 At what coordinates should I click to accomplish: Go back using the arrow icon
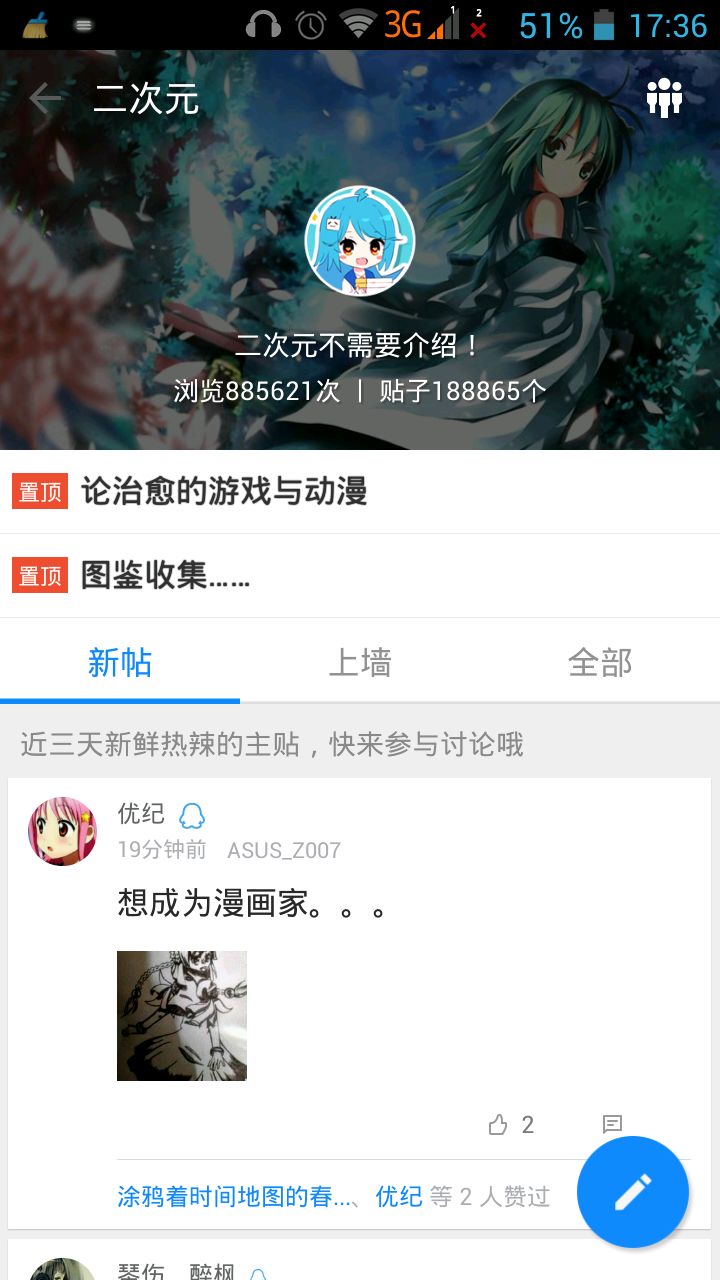click(45, 98)
